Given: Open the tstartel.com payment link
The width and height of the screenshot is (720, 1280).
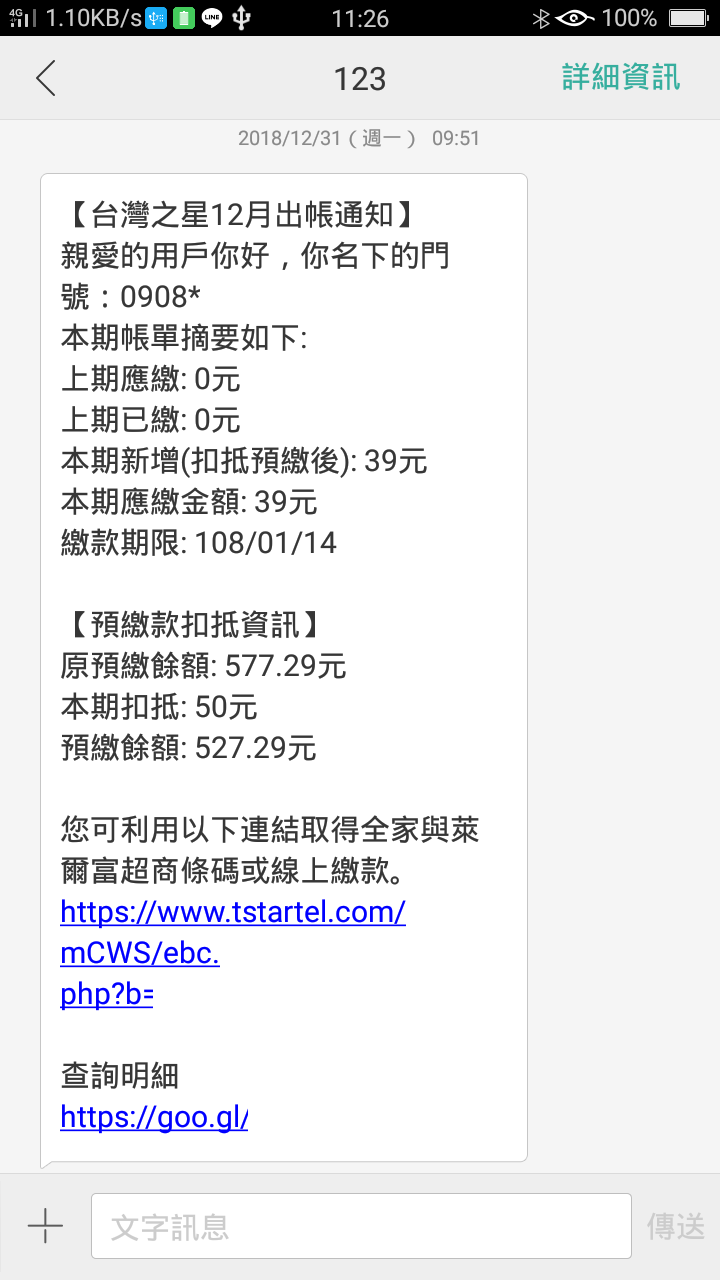Looking at the screenshot, I should pos(233,954).
